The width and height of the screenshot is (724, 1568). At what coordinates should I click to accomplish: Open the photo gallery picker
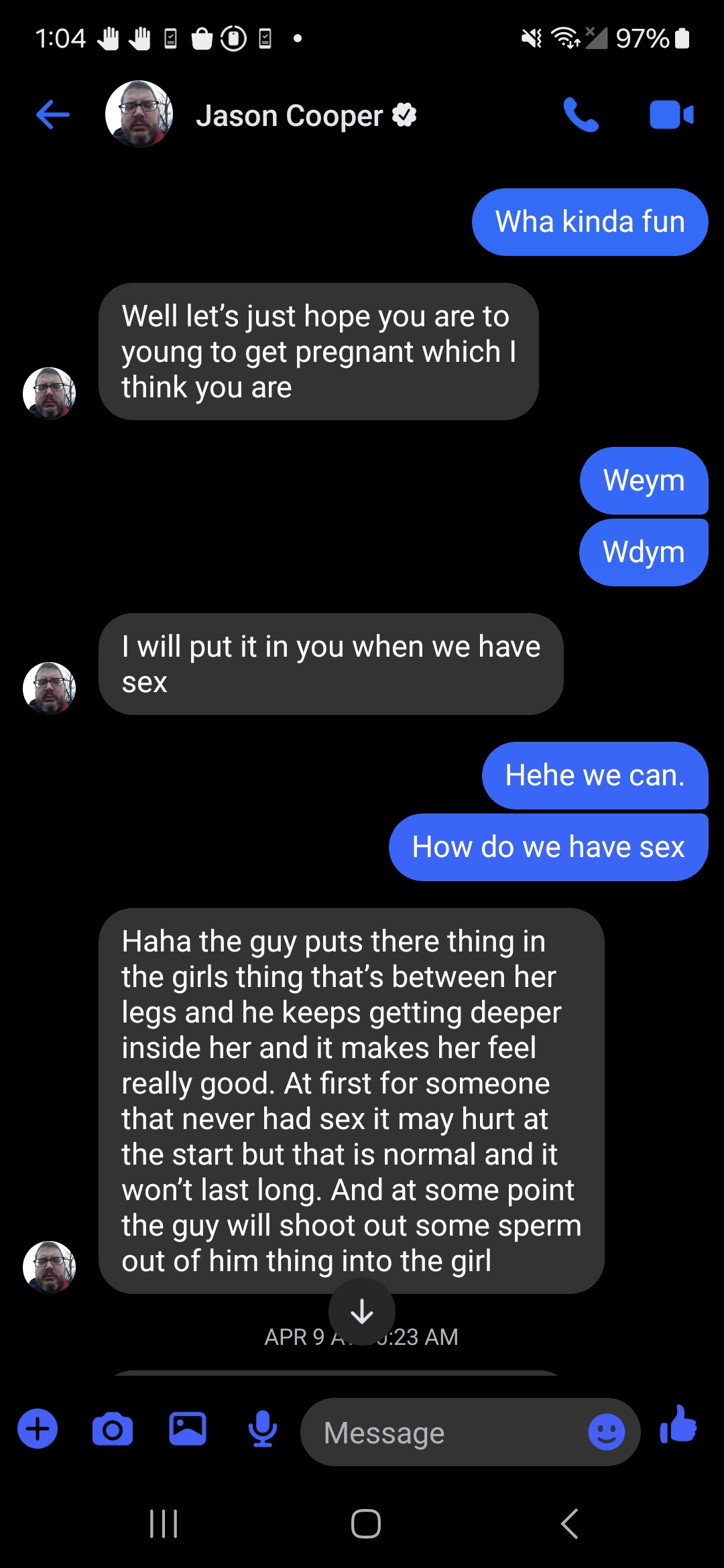tap(188, 1429)
